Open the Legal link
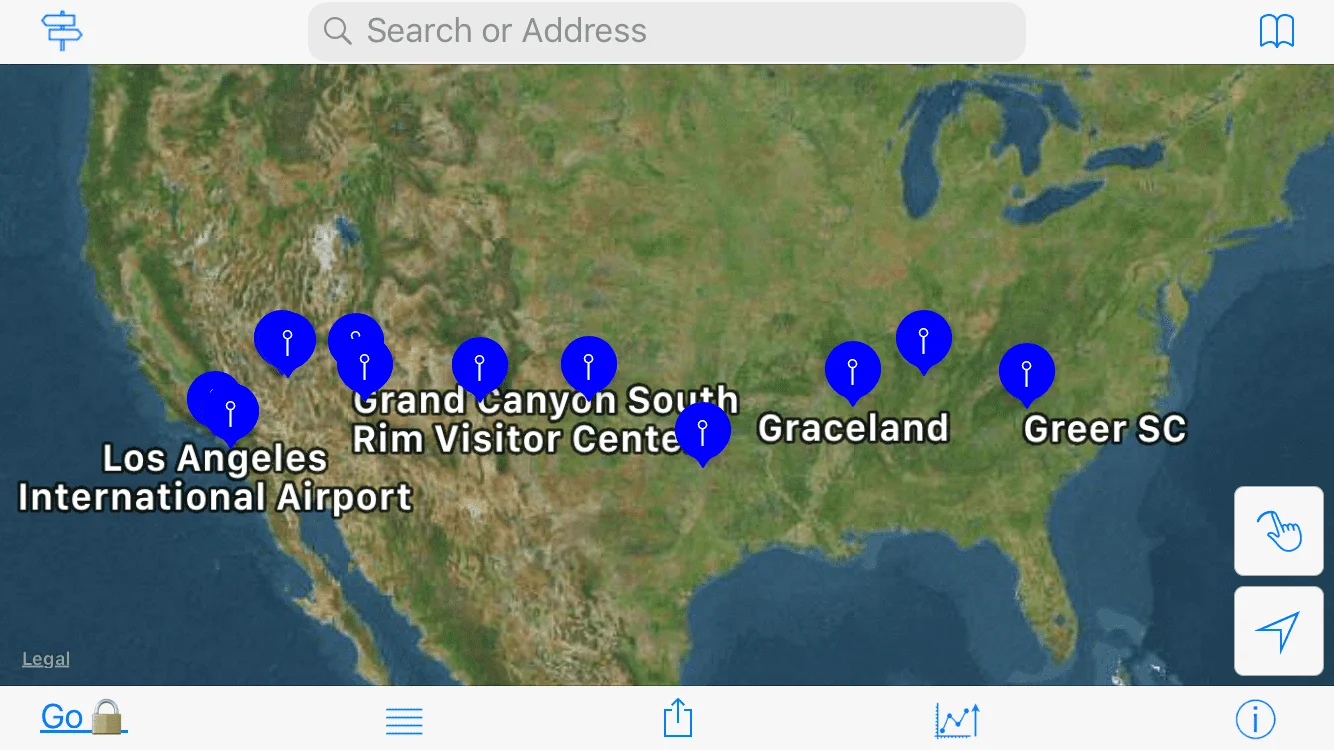The image size is (1334, 750). coord(46,659)
